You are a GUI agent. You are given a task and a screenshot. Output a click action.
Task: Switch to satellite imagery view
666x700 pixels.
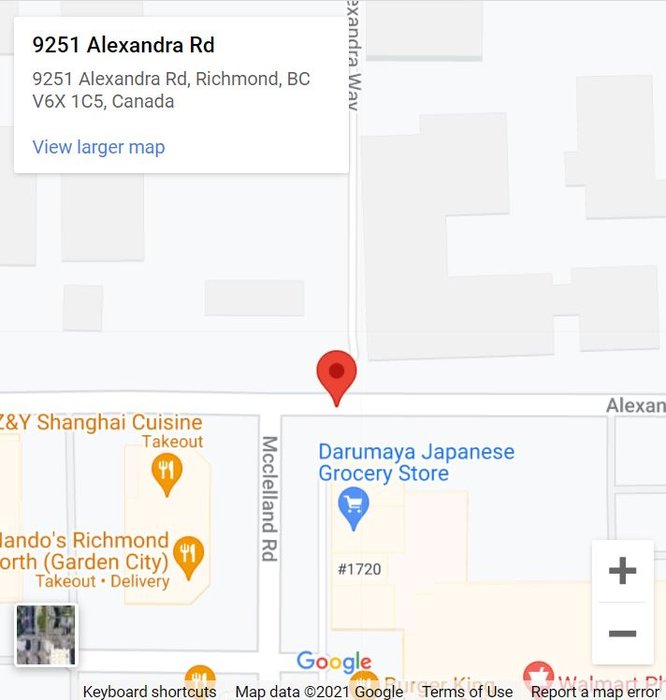click(x=46, y=635)
